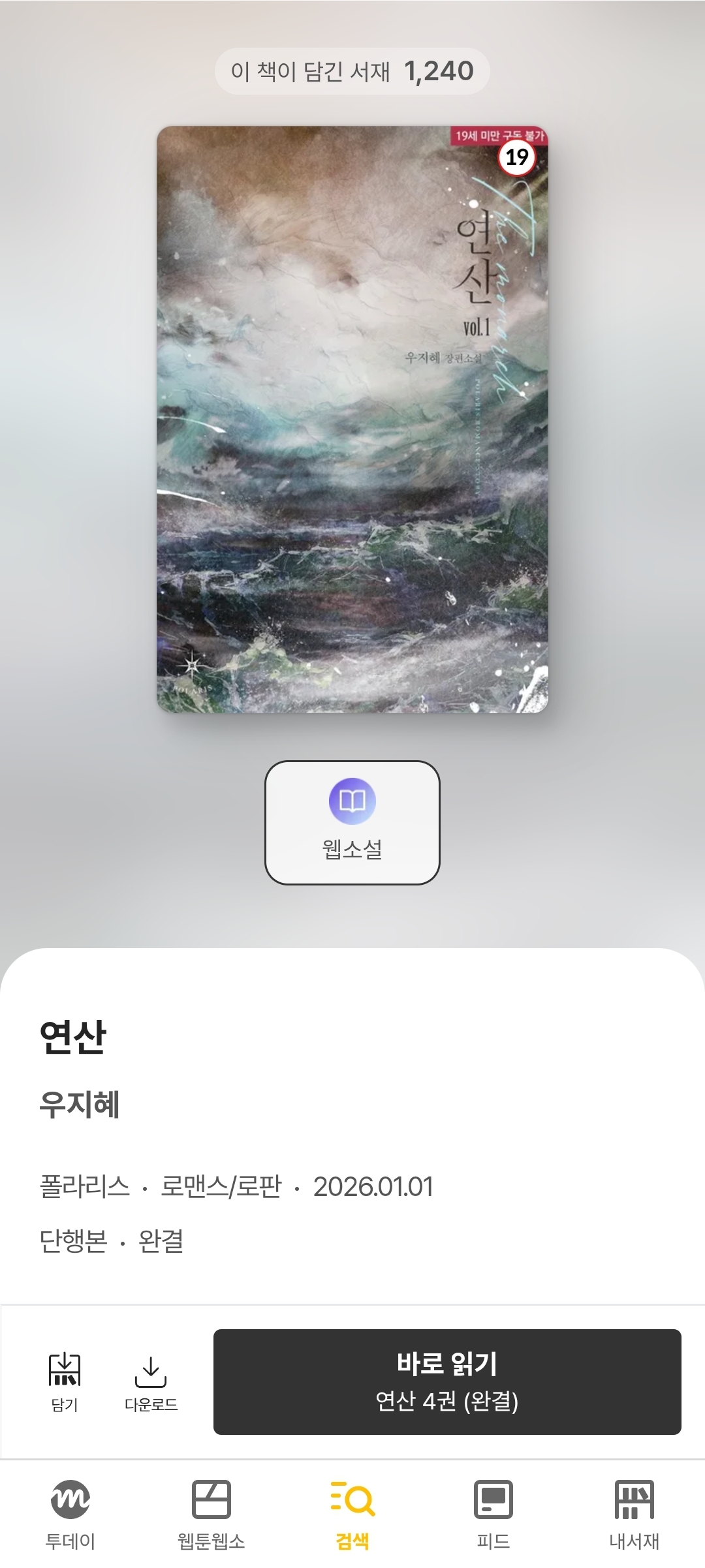Image resolution: width=705 pixels, height=1568 pixels.
Task: Download the book via 다운로드
Action: point(151,1381)
